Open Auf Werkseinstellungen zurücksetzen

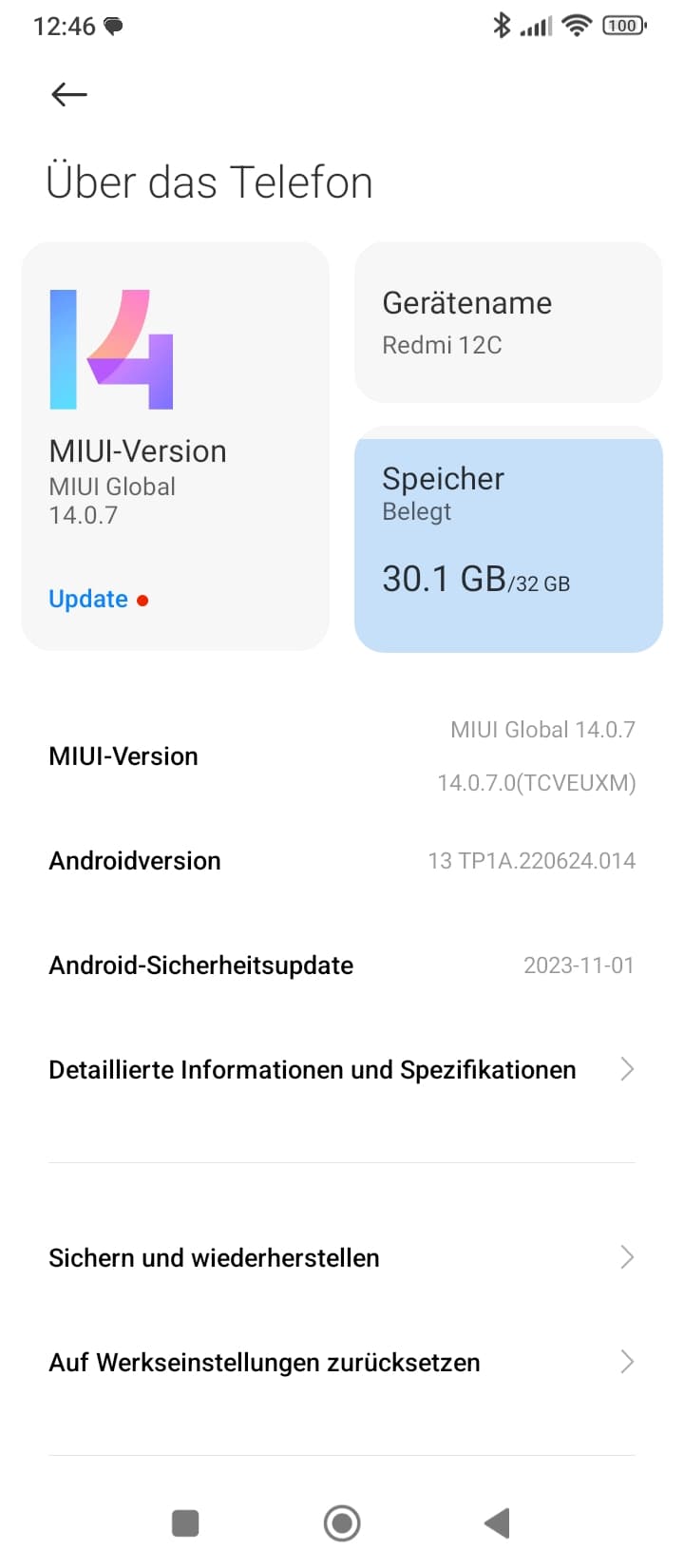point(342,1363)
